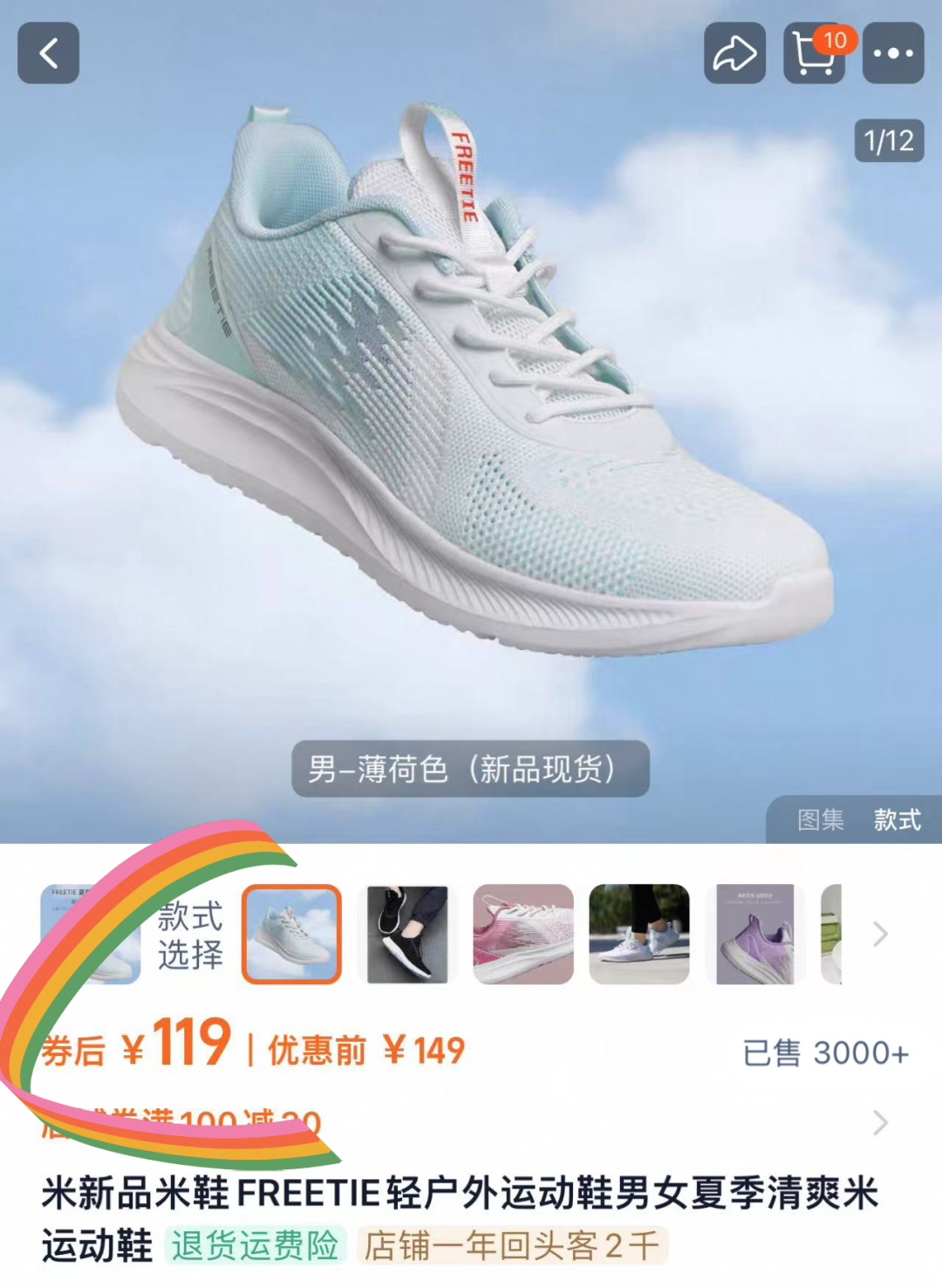Screen dimensions: 942x1288
Task: Select the purple shoe style thumbnail
Action: (x=755, y=934)
